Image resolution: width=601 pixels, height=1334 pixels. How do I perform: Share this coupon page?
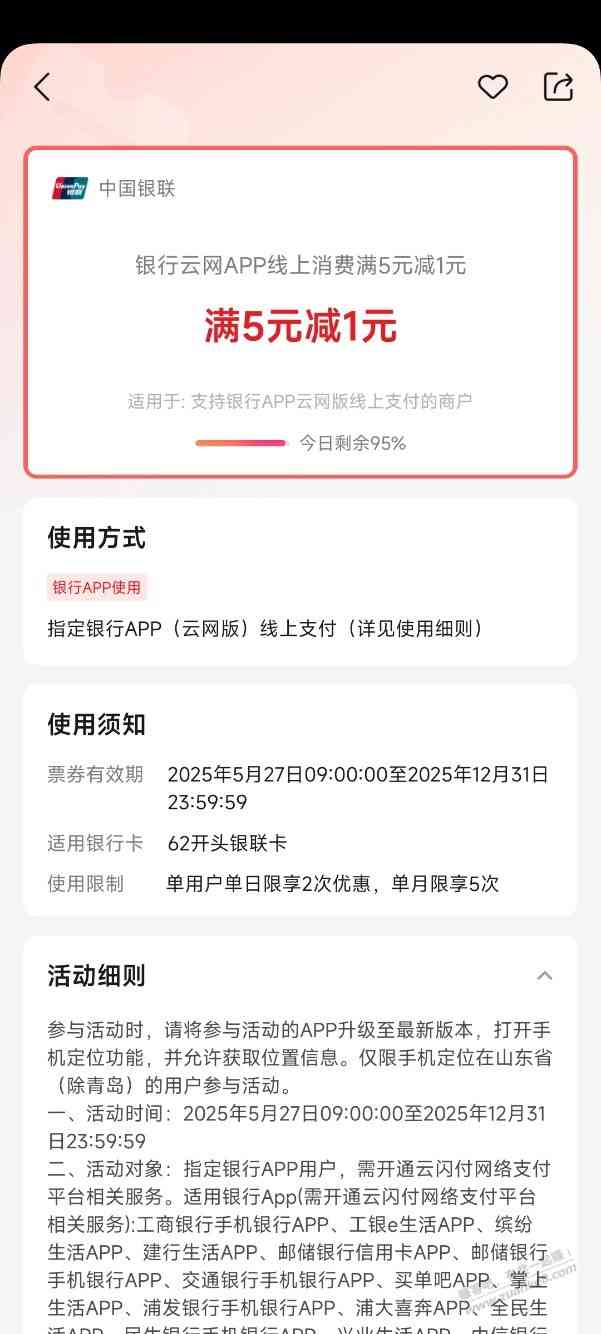[x=558, y=87]
